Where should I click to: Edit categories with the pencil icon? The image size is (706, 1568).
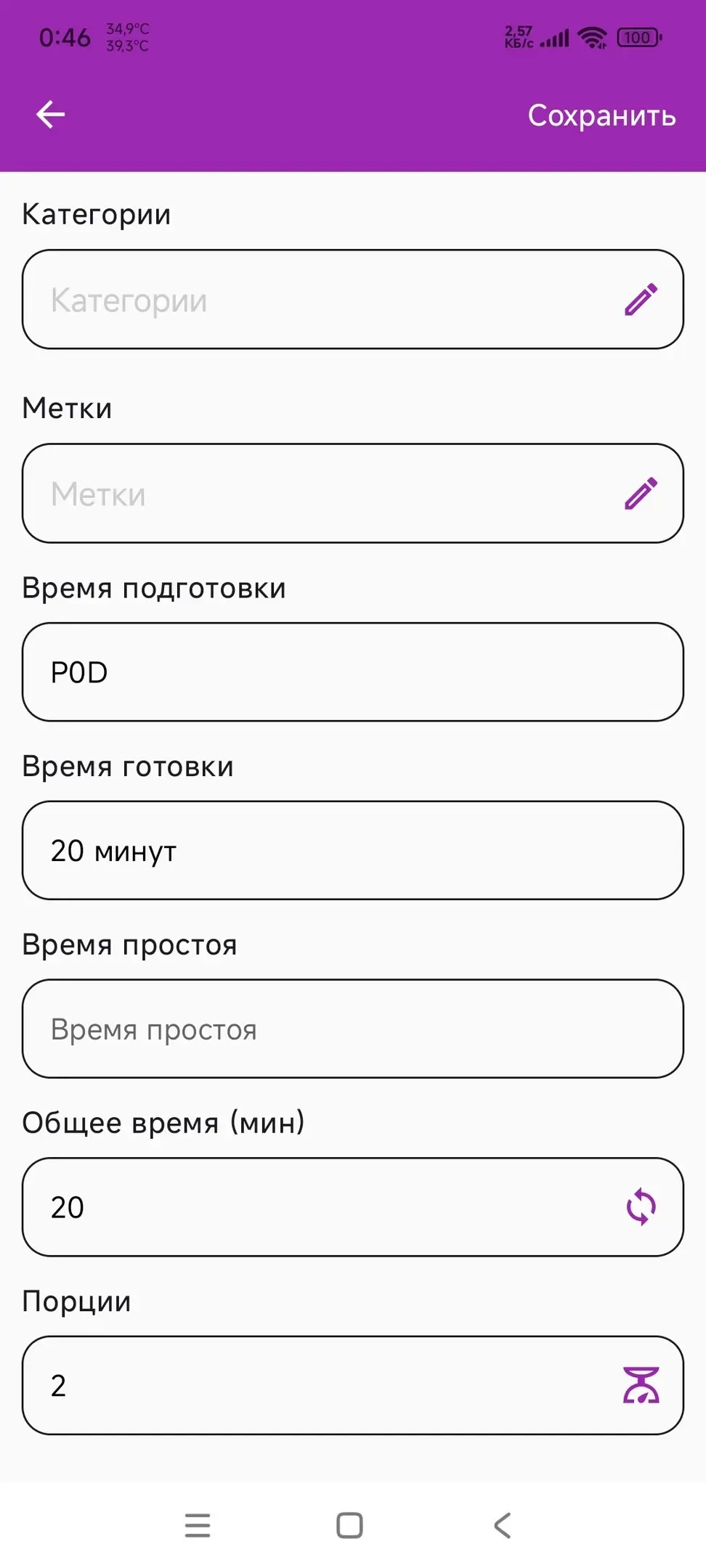point(641,300)
